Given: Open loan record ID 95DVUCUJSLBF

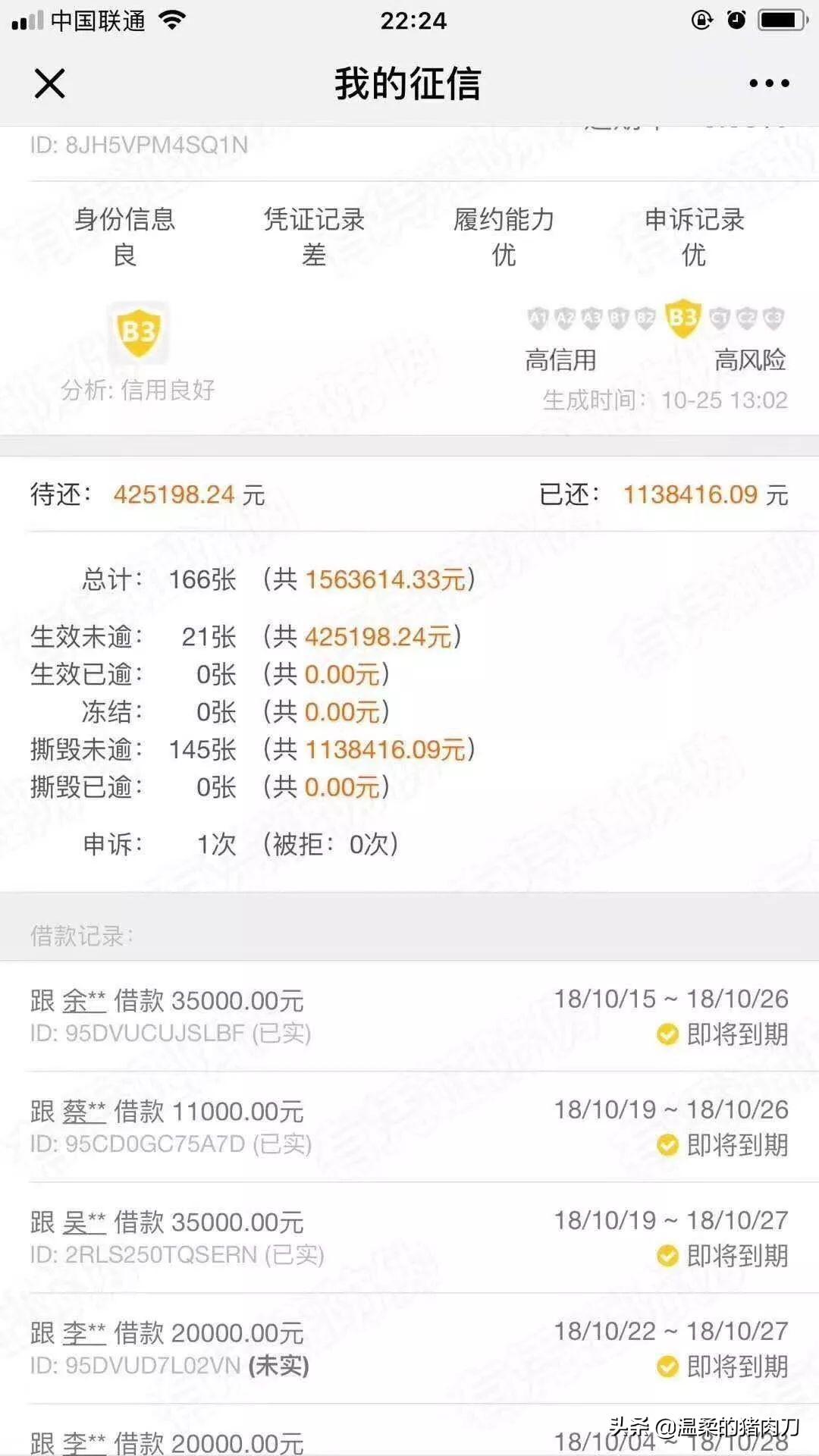Looking at the screenshot, I should [409, 1016].
